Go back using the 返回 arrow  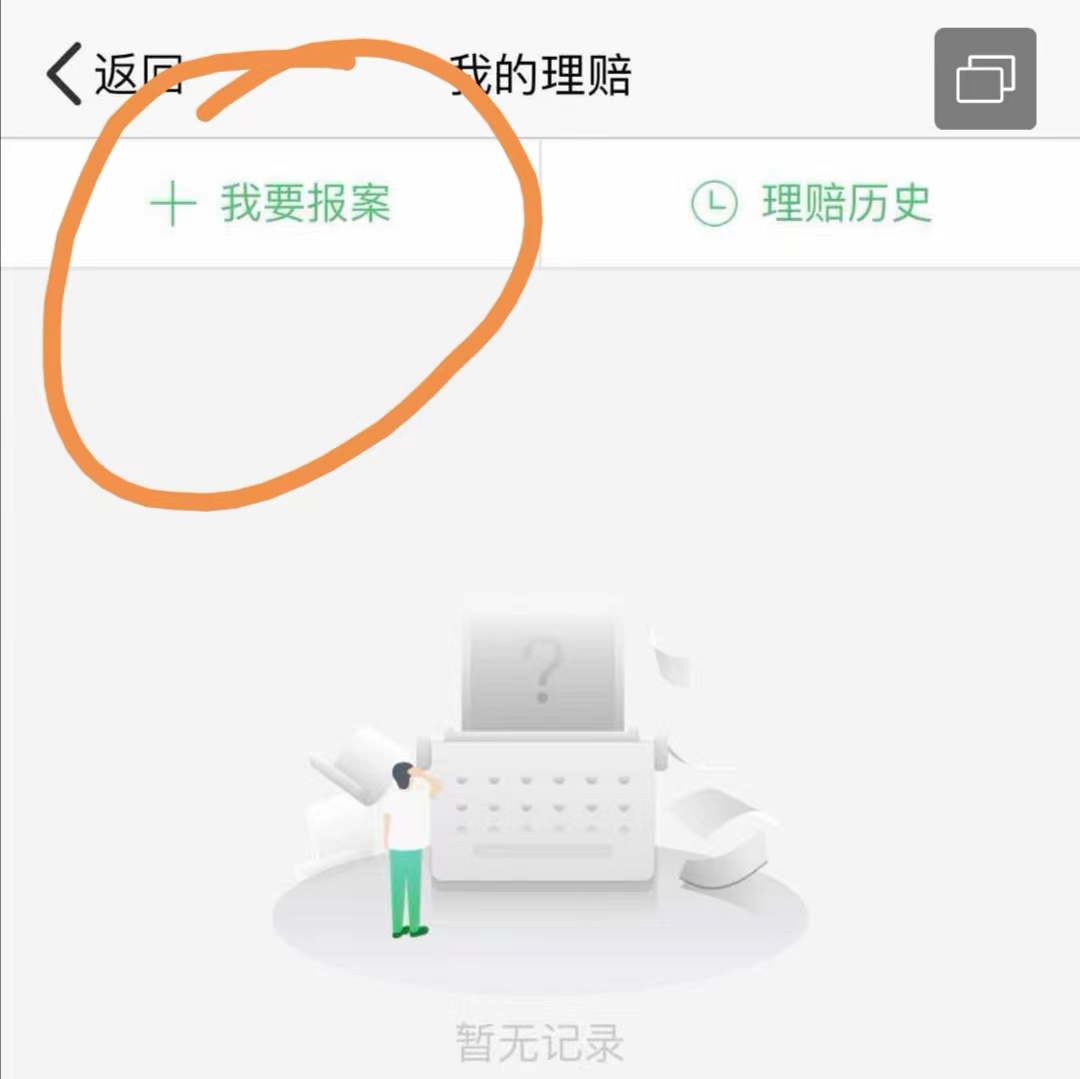click(x=66, y=76)
